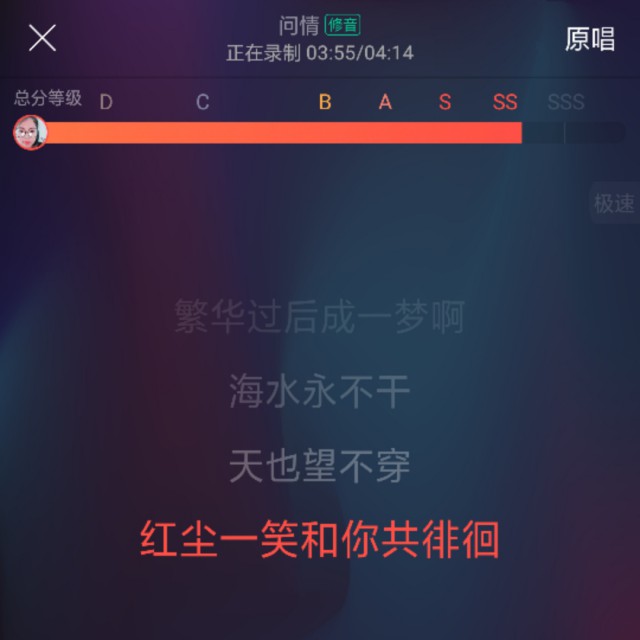
Task: Toggle the 原唱 original vocals
Action: (590, 39)
